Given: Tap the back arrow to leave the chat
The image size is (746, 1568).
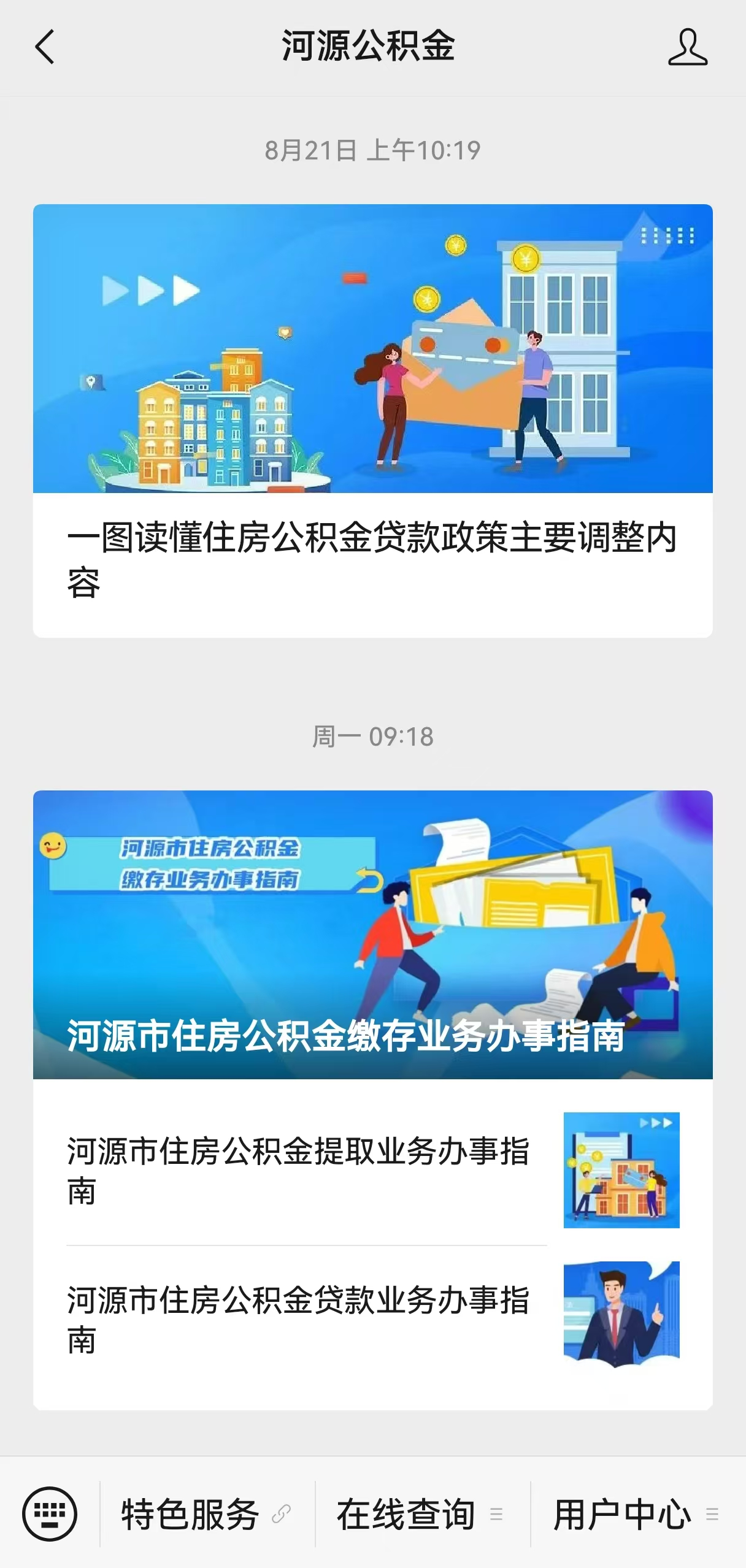Looking at the screenshot, I should tap(44, 48).
